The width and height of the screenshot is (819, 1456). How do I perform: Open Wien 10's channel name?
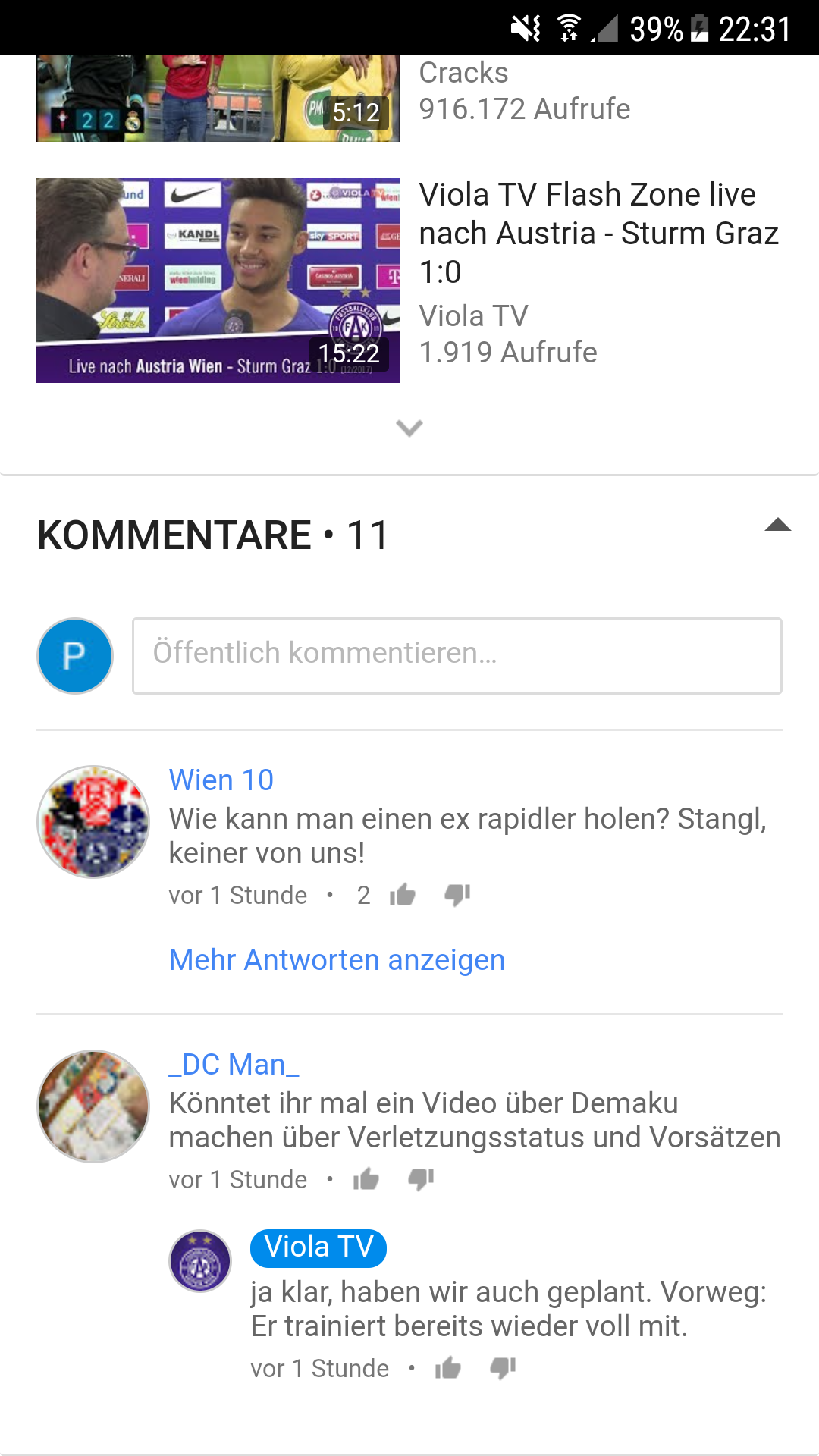coord(221,780)
